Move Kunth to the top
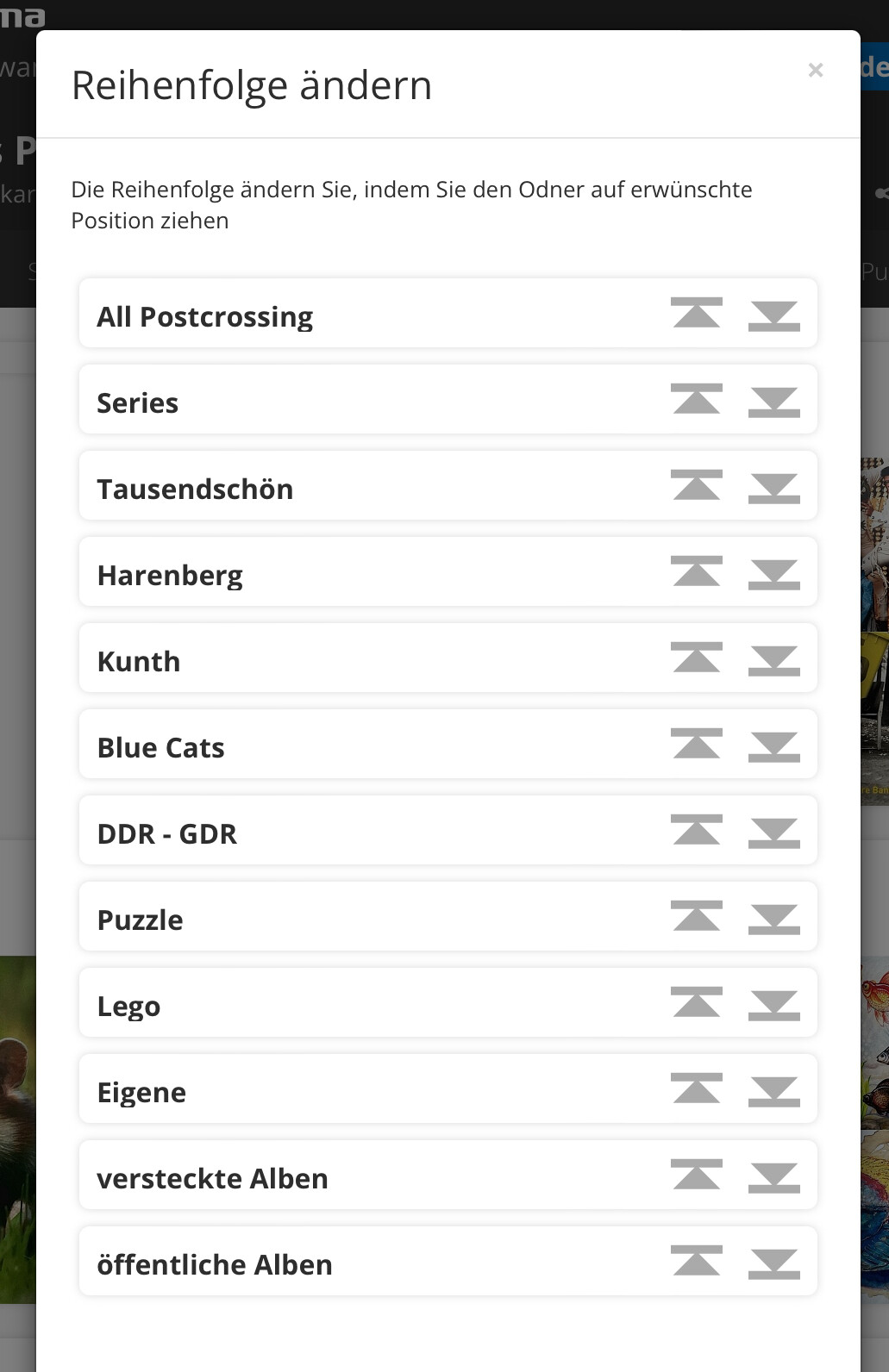The width and height of the screenshot is (889, 1372). click(697, 658)
